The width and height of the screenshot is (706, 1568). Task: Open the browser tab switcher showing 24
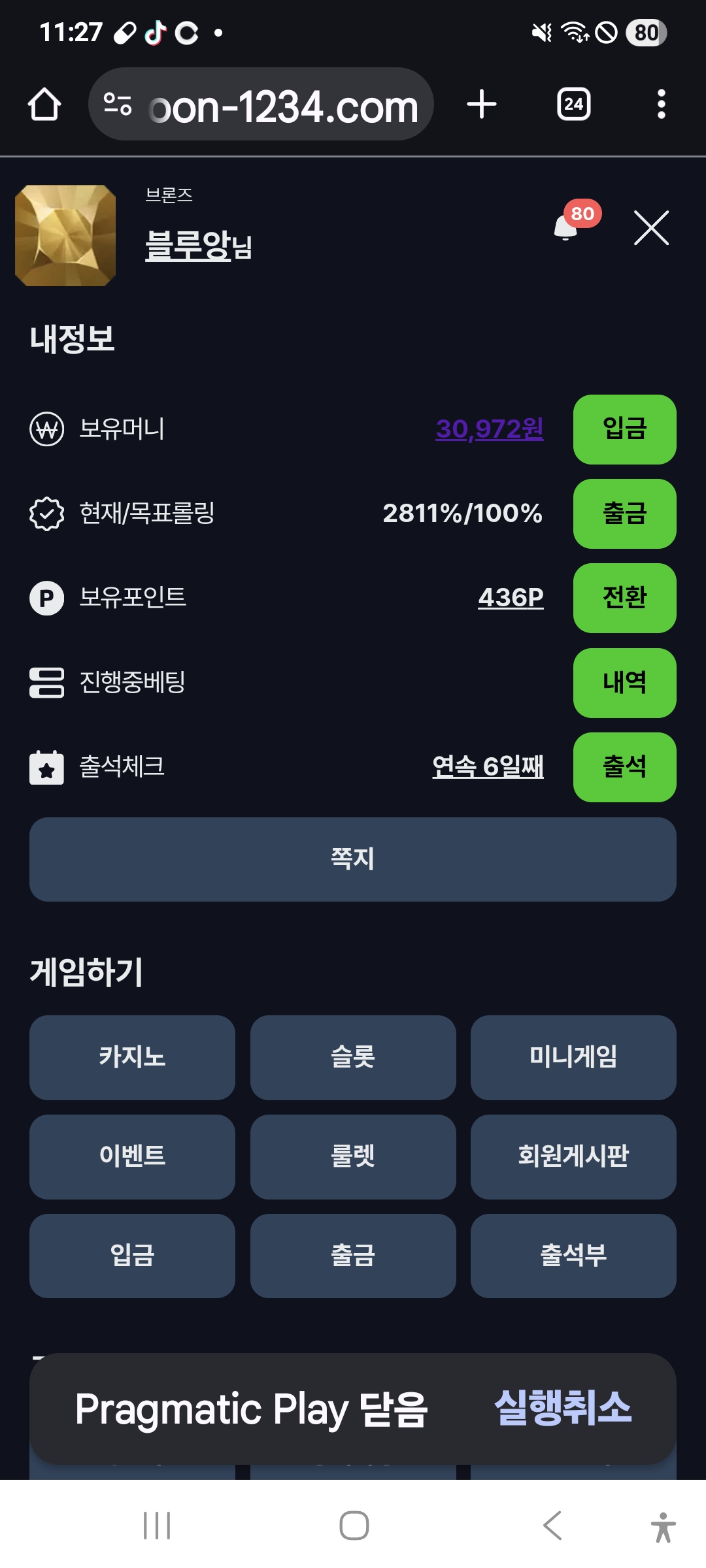pyautogui.click(x=573, y=105)
